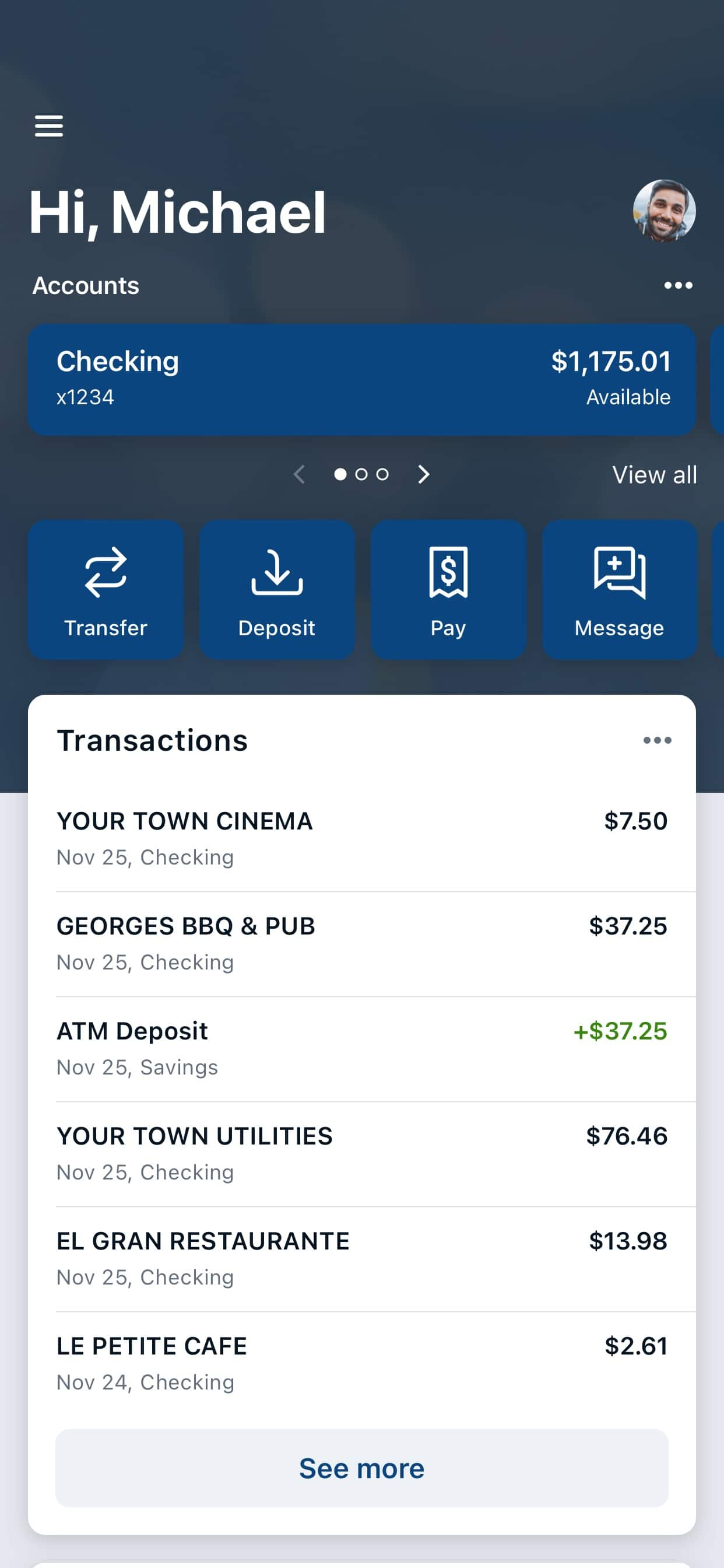This screenshot has height=1568, width=724.
Task: Select the first account carousel dot
Action: 342,474
